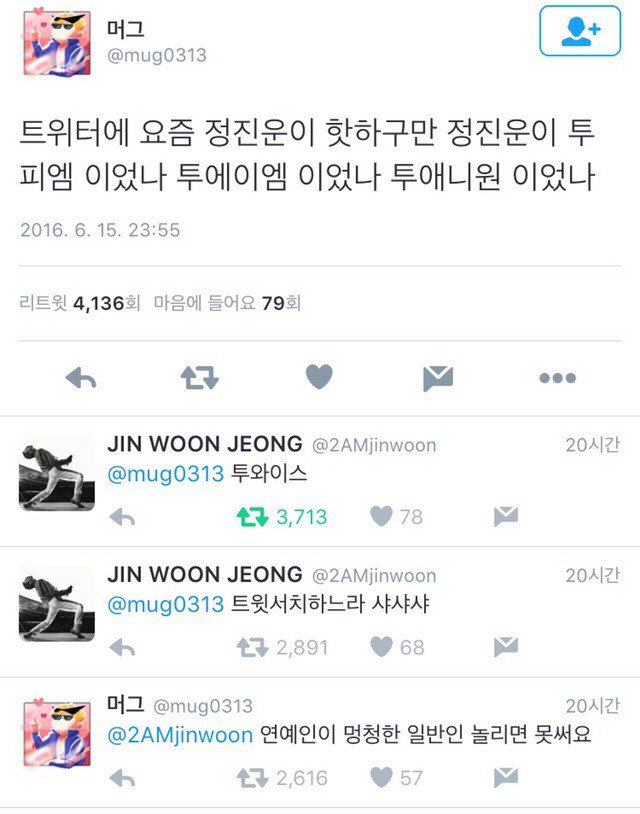This screenshot has height=814, width=640.
Task: Reply to the 투와이스 tweet
Action: 121,517
